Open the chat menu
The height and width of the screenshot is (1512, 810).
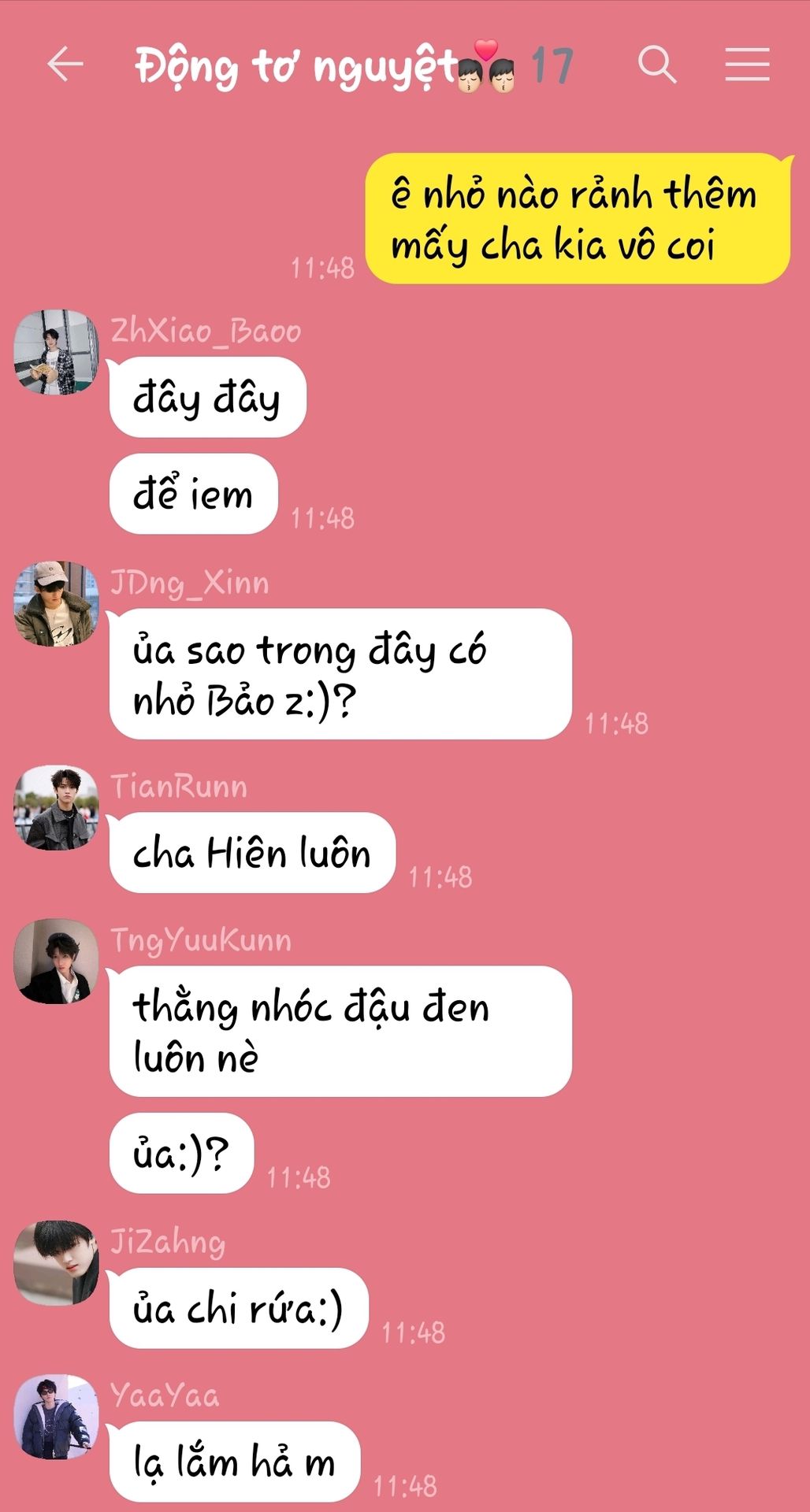(x=747, y=65)
